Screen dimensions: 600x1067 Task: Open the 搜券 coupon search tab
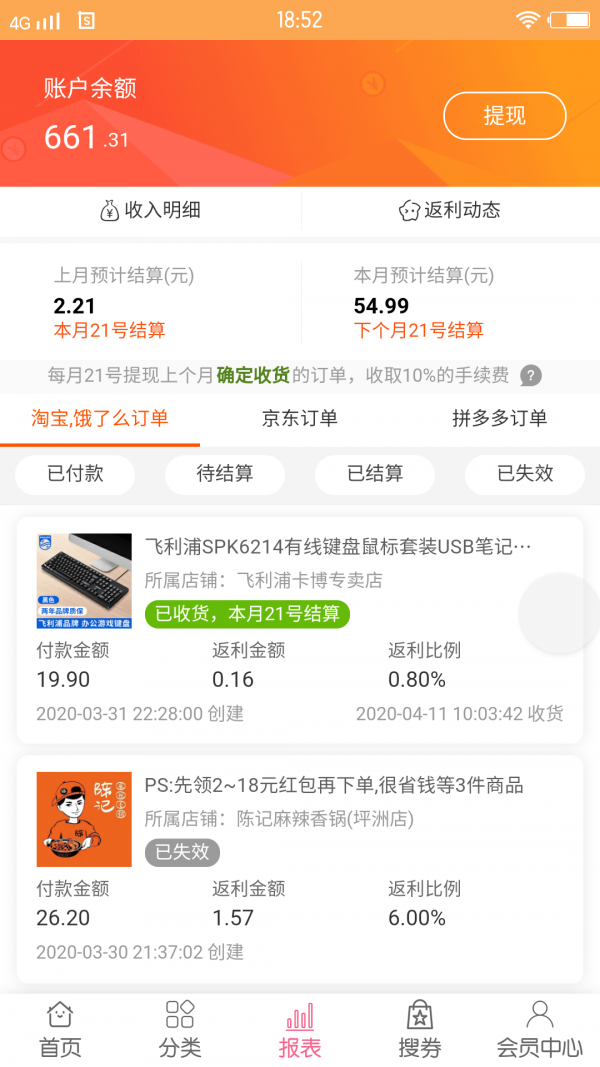pos(420,1029)
